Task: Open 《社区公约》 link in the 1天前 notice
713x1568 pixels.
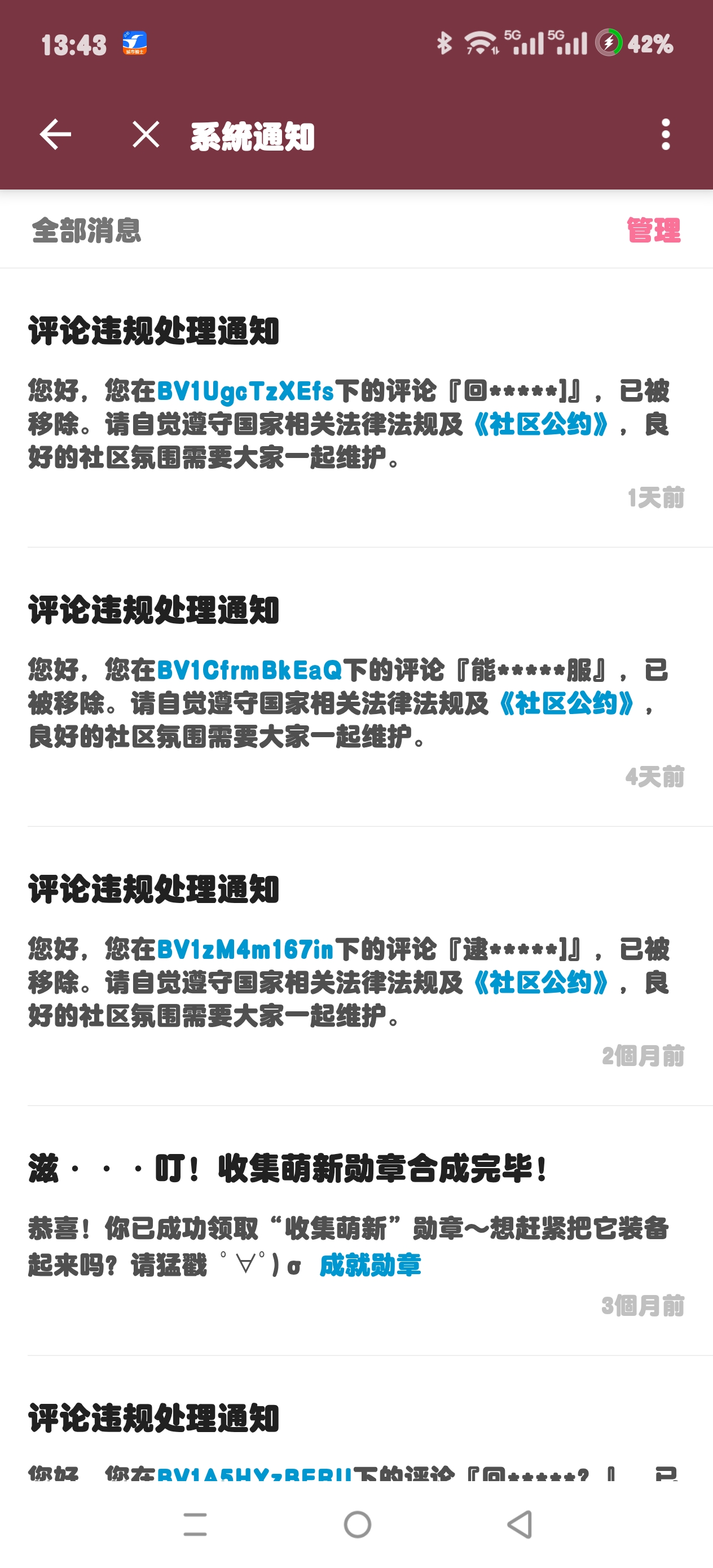Action: point(540,424)
